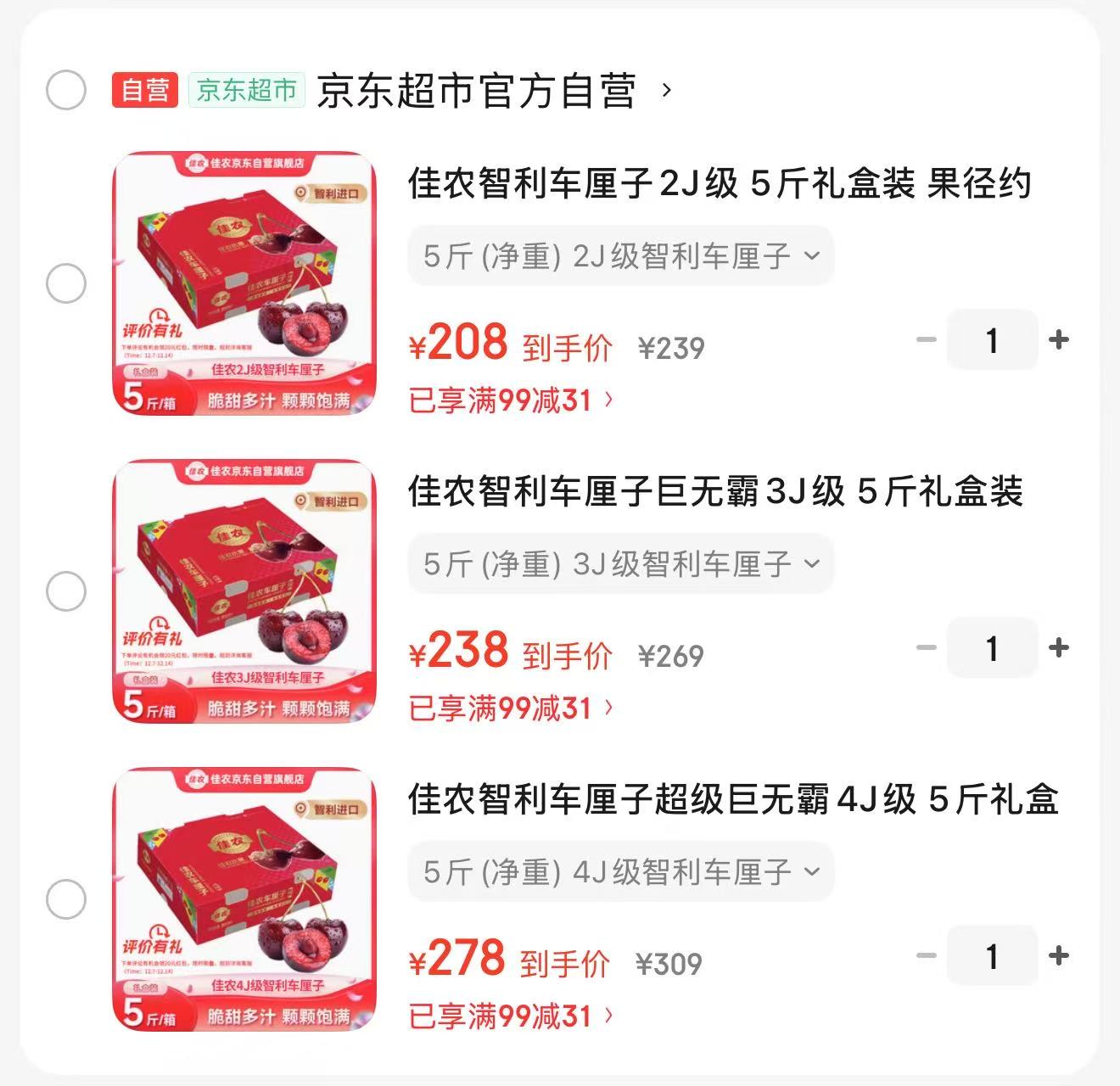Open the 3J级 cherries product image
Viewport: 1120px width, 1086px height.
(x=244, y=591)
